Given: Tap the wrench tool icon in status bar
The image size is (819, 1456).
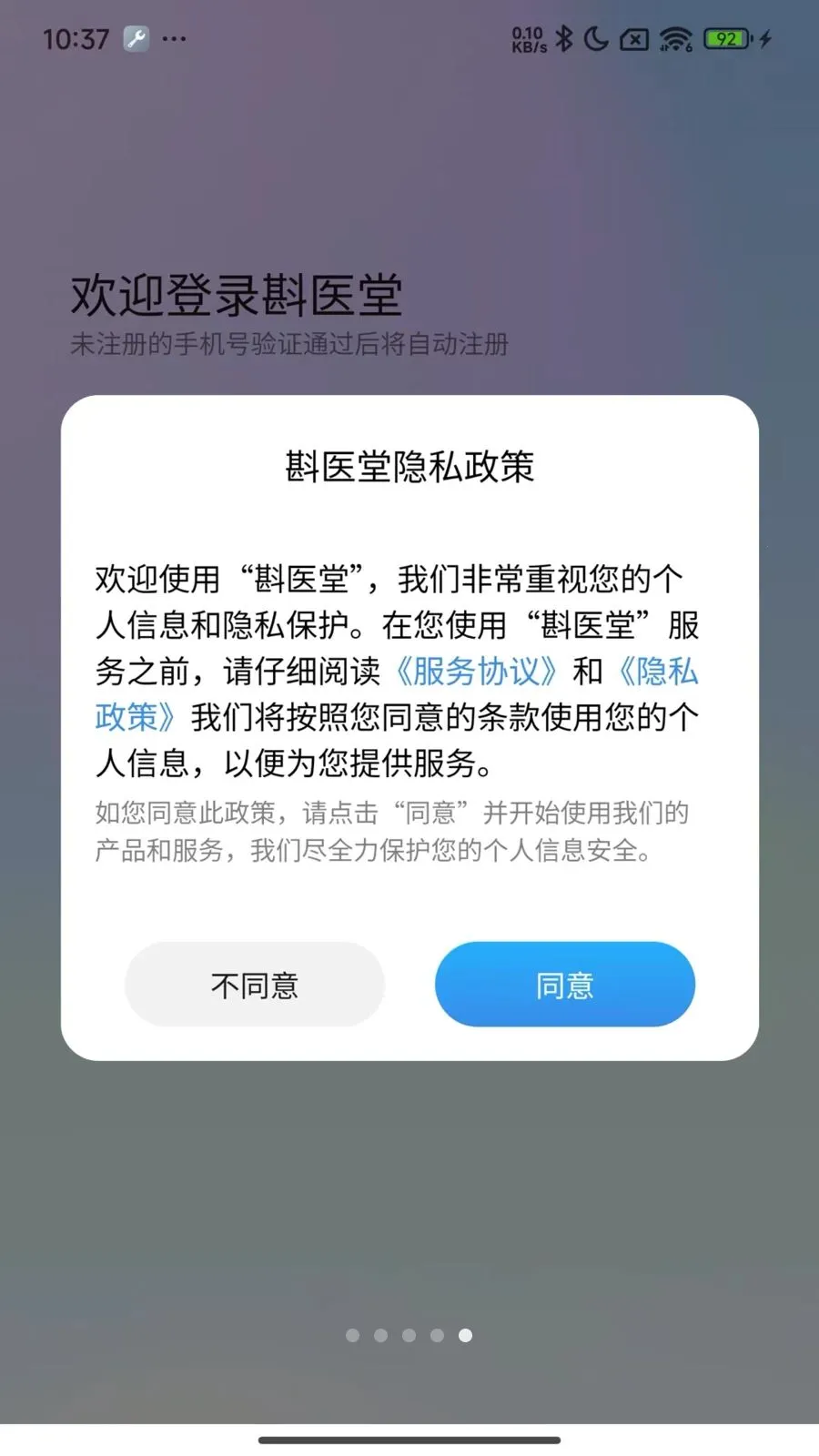Looking at the screenshot, I should coord(138,38).
